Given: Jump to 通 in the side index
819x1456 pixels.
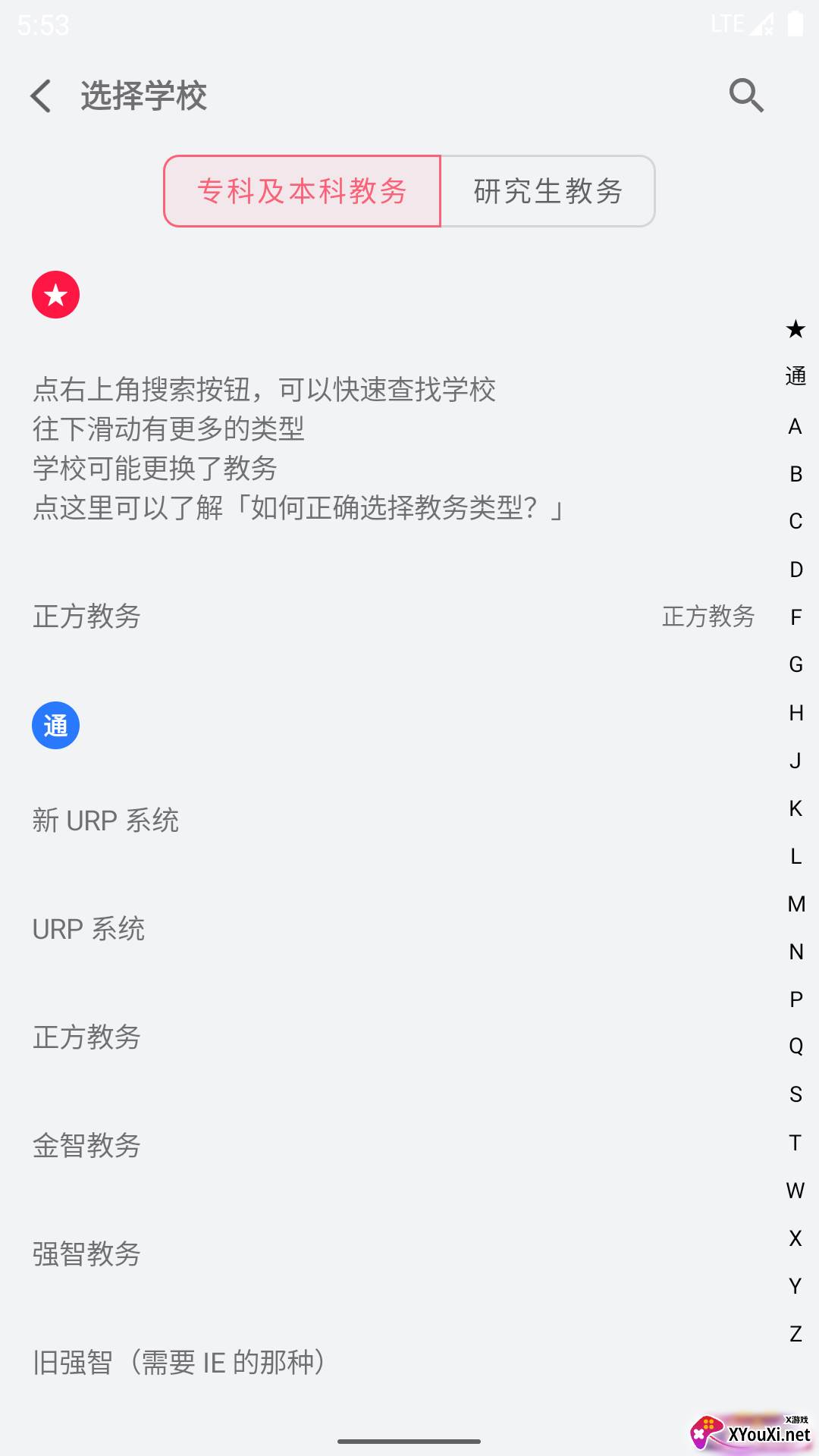Looking at the screenshot, I should click(795, 376).
